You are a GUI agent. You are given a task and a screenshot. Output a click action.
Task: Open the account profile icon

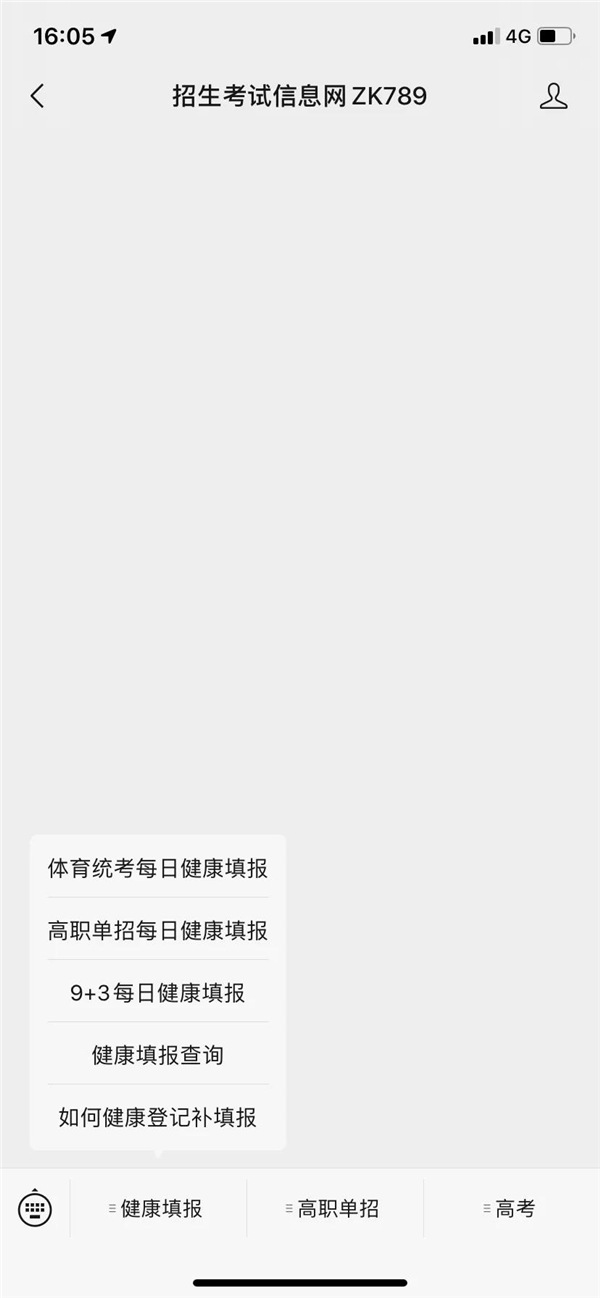coord(553,96)
